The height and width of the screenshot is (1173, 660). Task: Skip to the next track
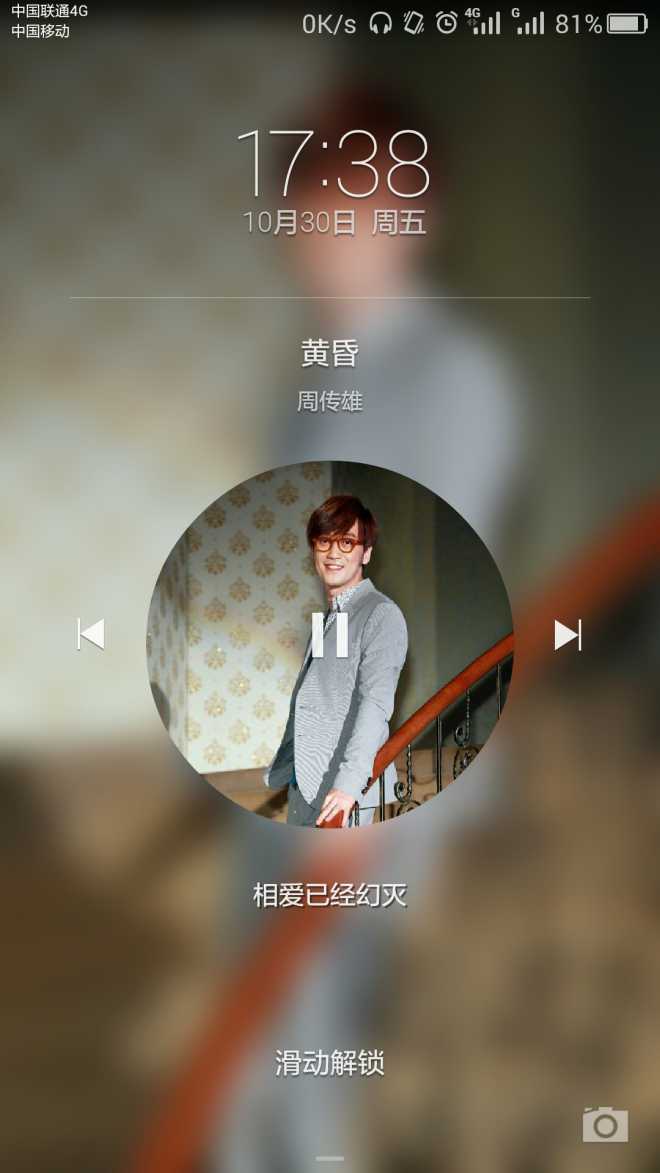click(568, 634)
